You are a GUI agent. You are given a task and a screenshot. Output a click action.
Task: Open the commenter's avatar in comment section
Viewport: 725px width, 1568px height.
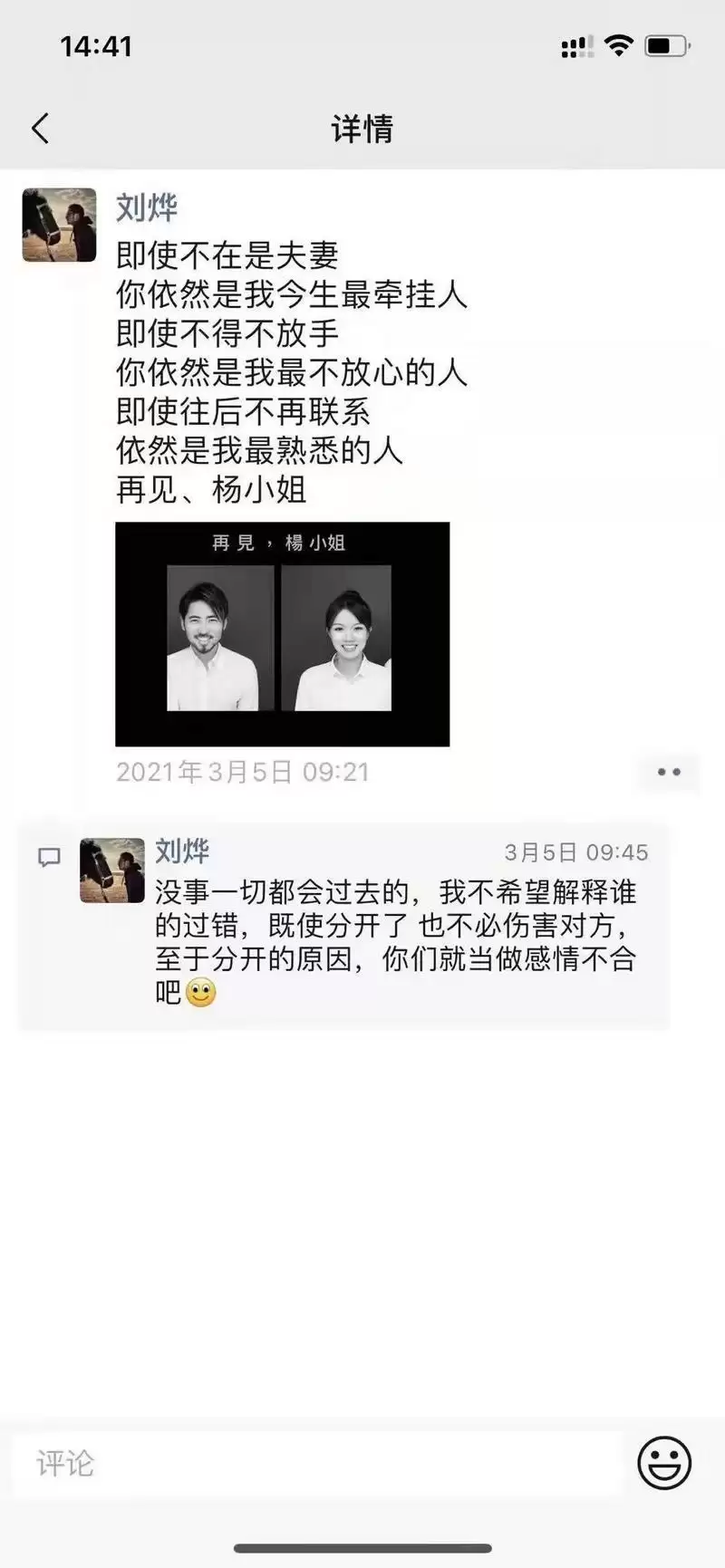click(x=112, y=871)
